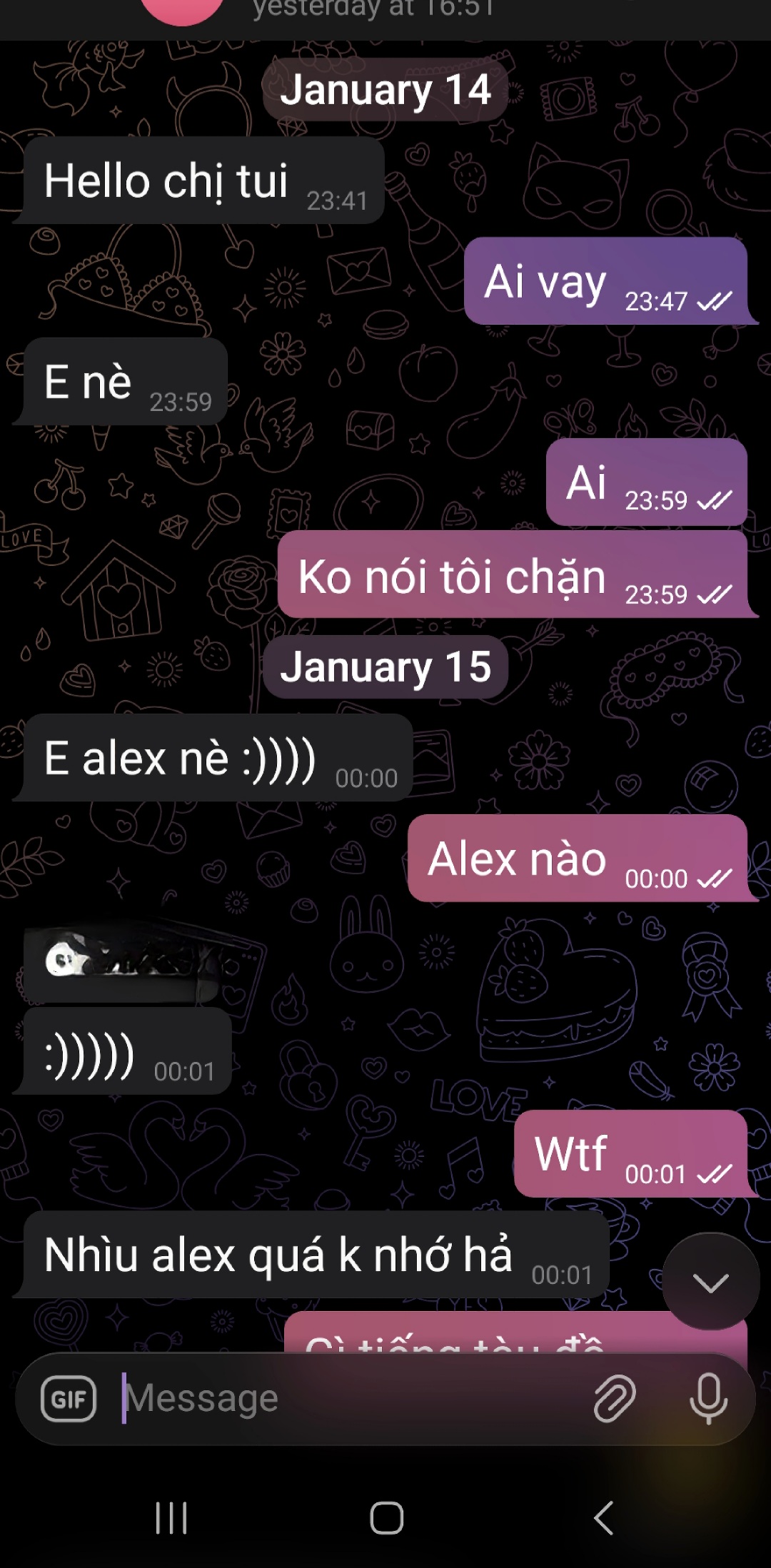Attach a file with the paperclip
This screenshot has width=771, height=1568.
coord(615,1399)
